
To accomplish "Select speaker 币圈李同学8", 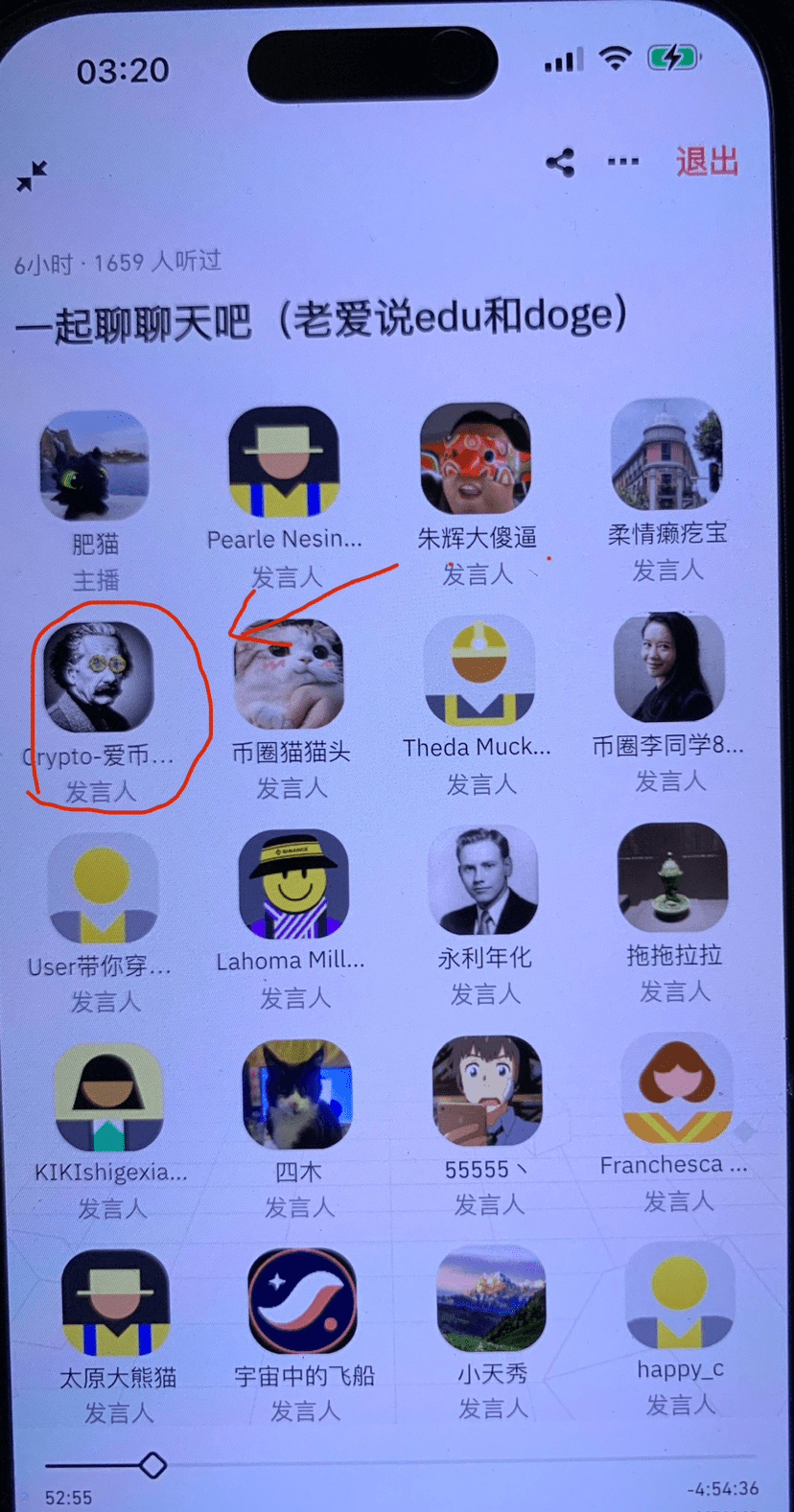I will (668, 666).
